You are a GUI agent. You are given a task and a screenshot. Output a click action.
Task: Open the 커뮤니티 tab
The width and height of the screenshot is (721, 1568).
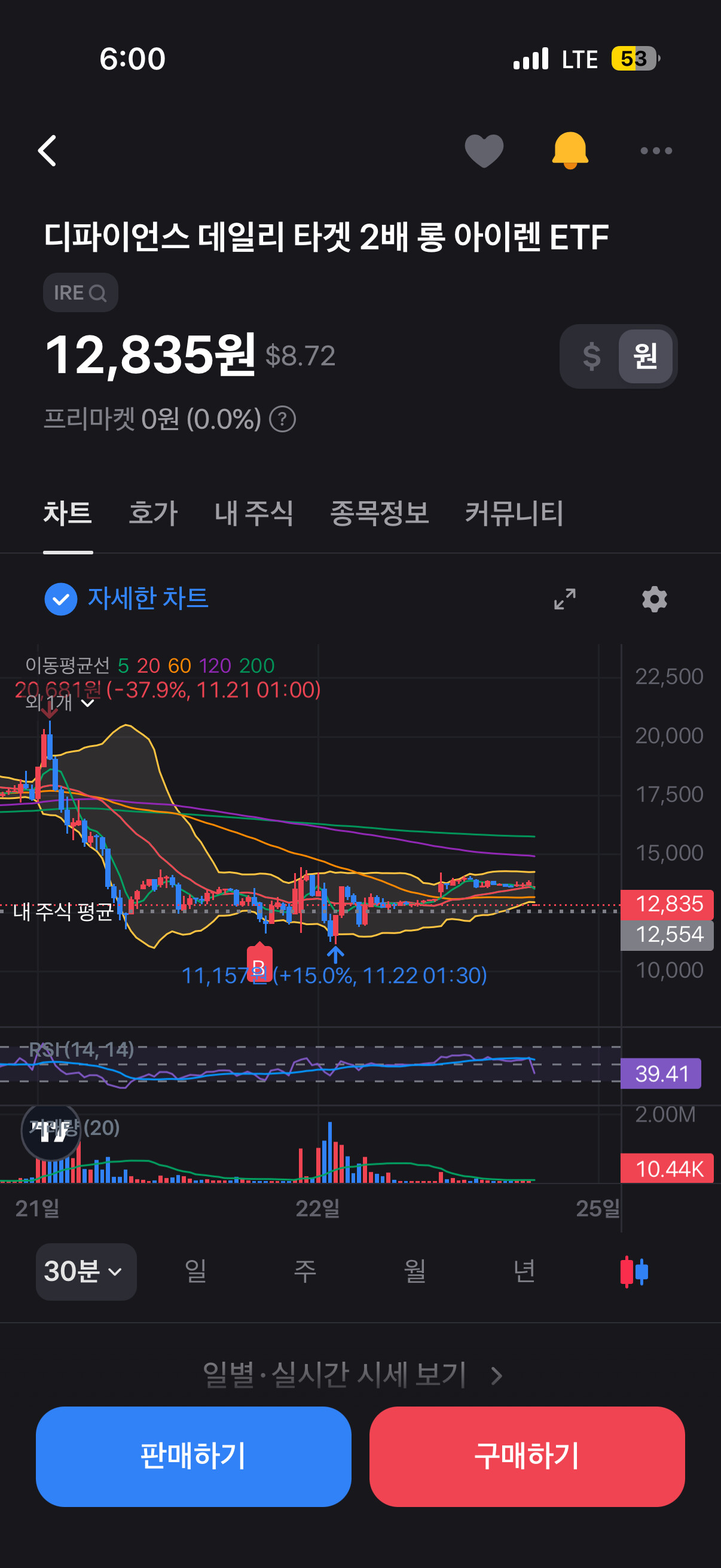tap(514, 513)
